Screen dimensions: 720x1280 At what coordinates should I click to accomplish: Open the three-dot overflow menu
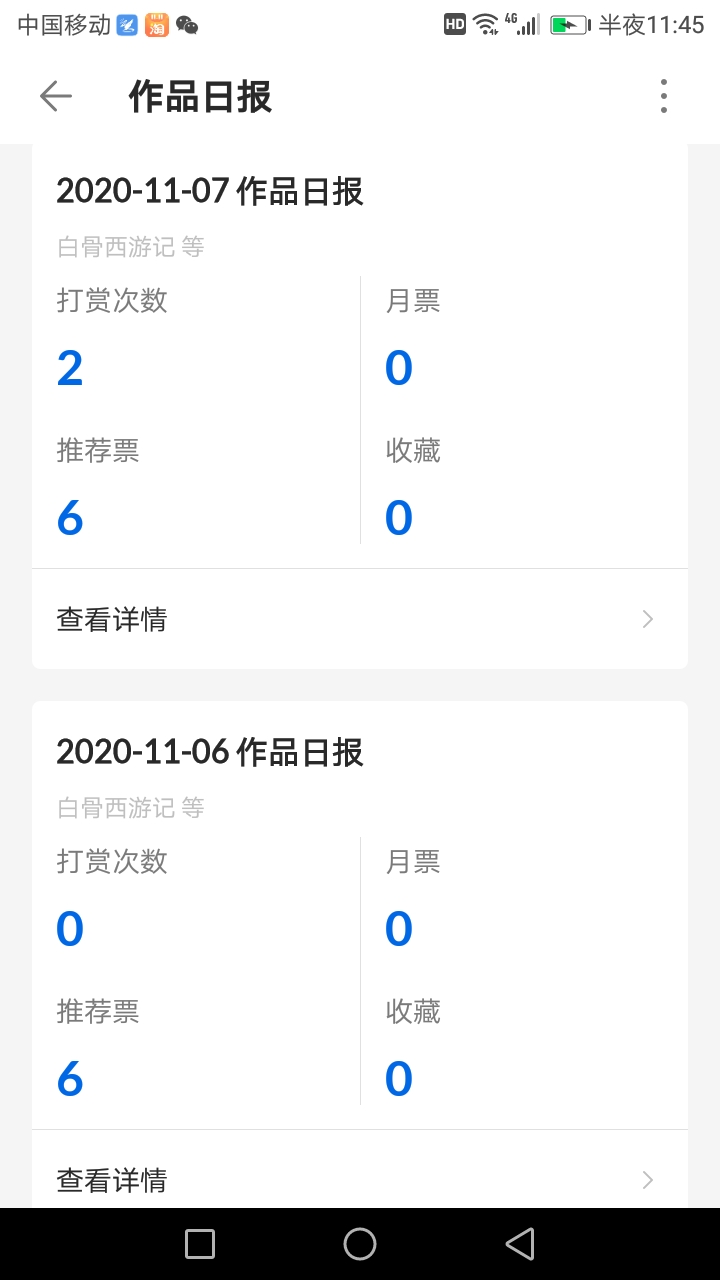coord(663,96)
